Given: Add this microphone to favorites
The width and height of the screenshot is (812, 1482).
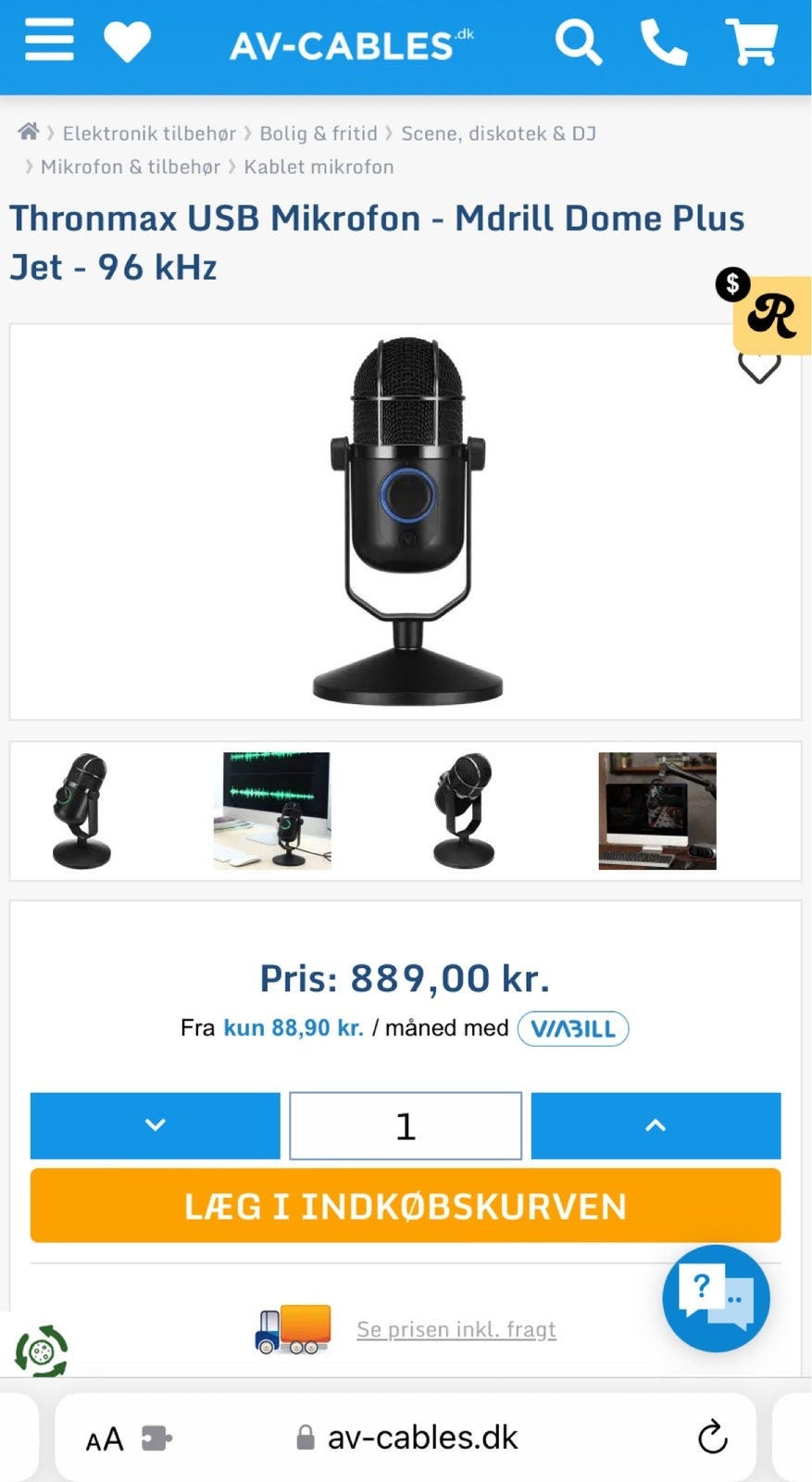Looking at the screenshot, I should (758, 369).
